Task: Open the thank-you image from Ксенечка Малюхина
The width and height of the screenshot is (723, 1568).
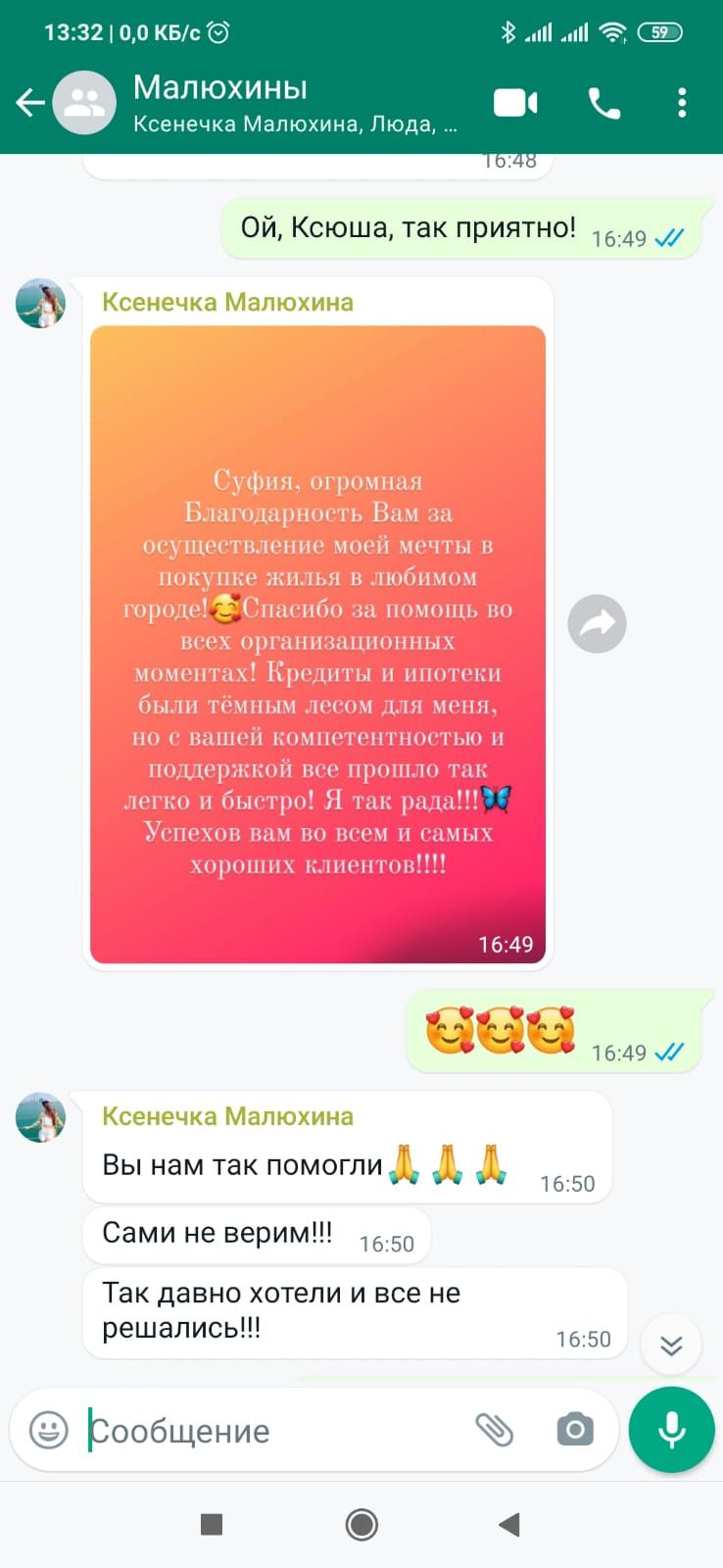Action: pos(317,644)
